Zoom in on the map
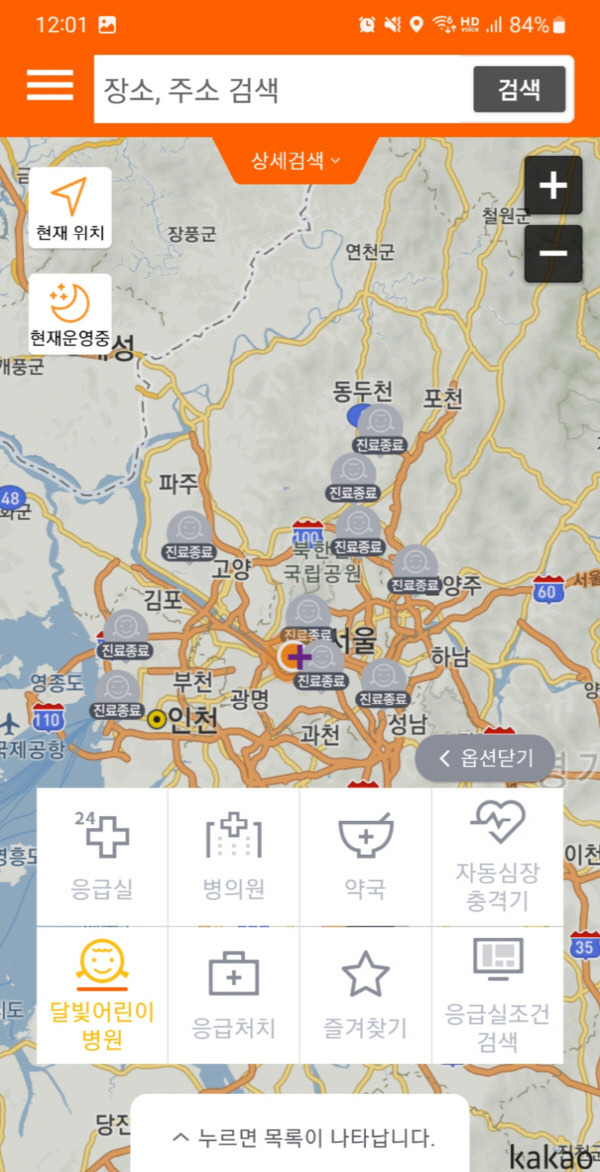 click(x=553, y=186)
